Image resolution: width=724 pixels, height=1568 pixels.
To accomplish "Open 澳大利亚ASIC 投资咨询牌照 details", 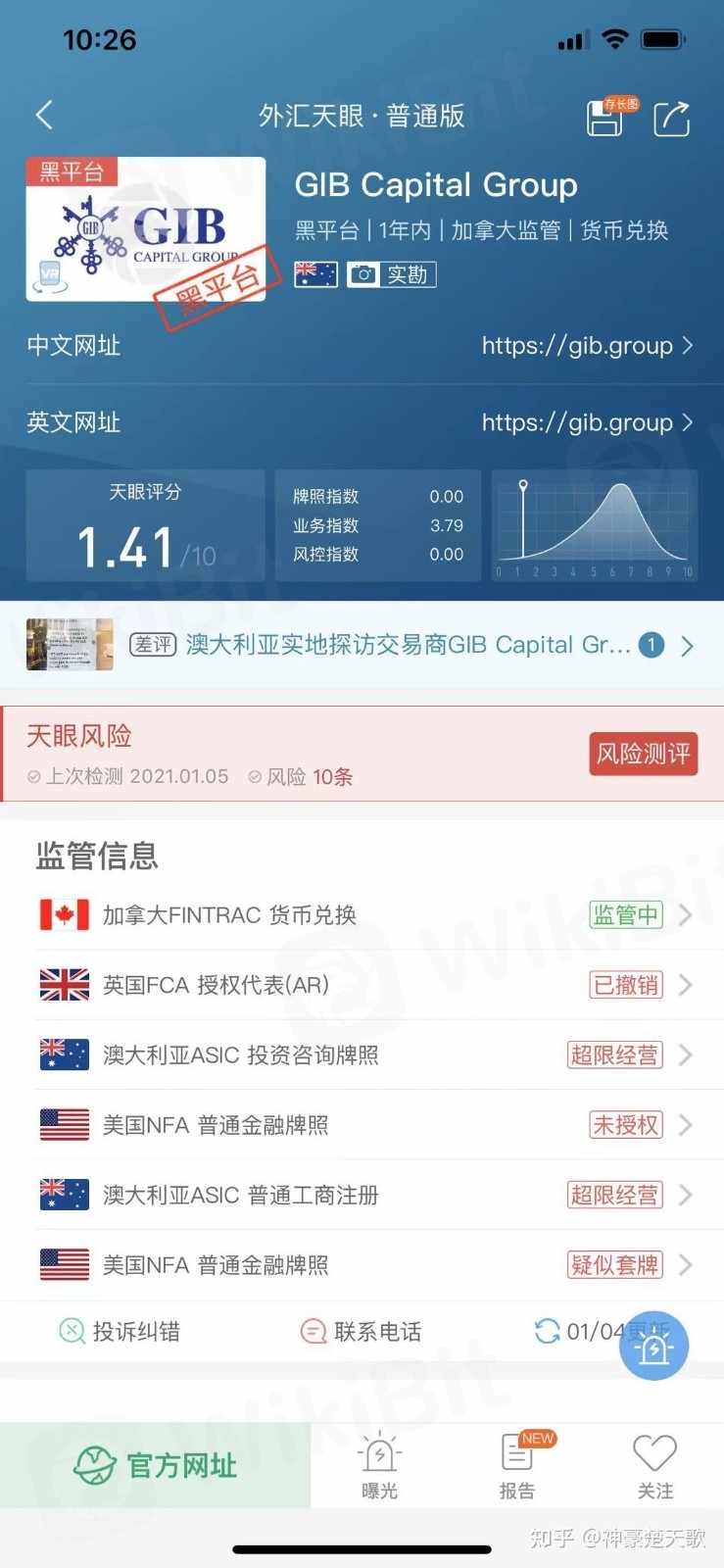I will 362,1054.
